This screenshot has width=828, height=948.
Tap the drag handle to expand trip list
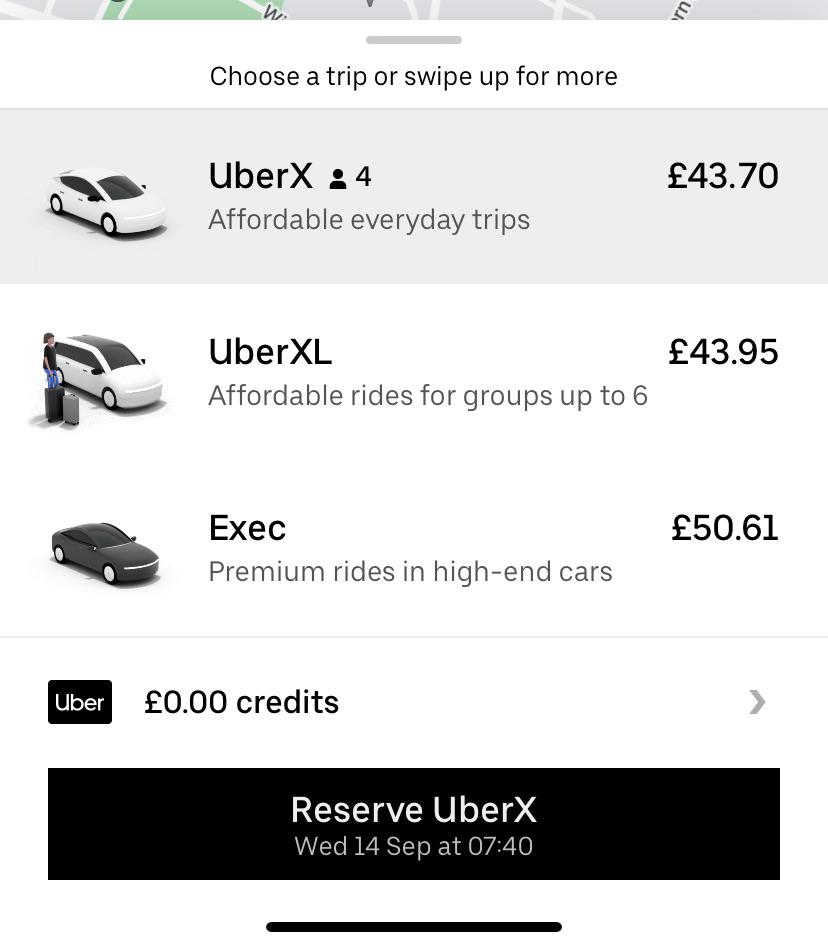point(414,40)
